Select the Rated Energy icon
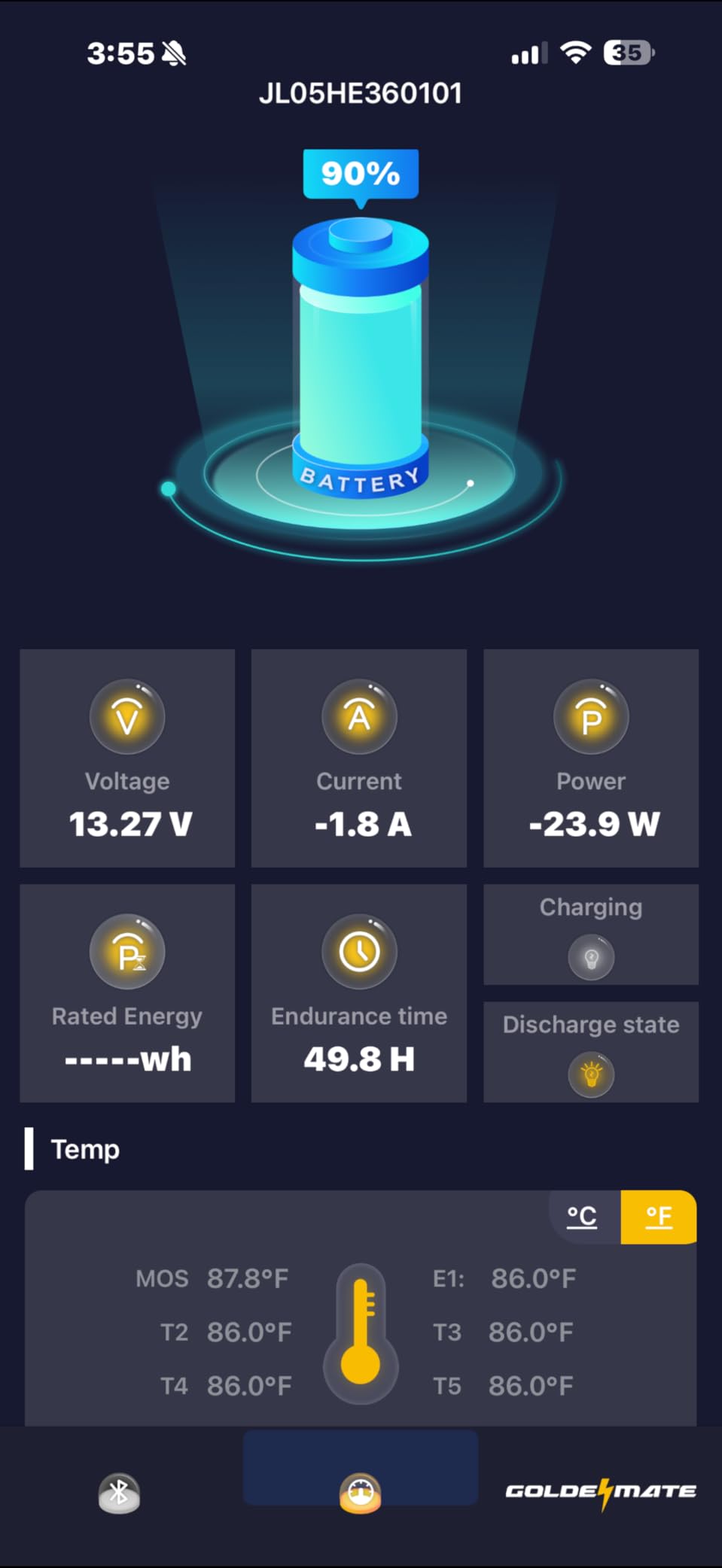This screenshot has height=1568, width=722. coord(126,952)
